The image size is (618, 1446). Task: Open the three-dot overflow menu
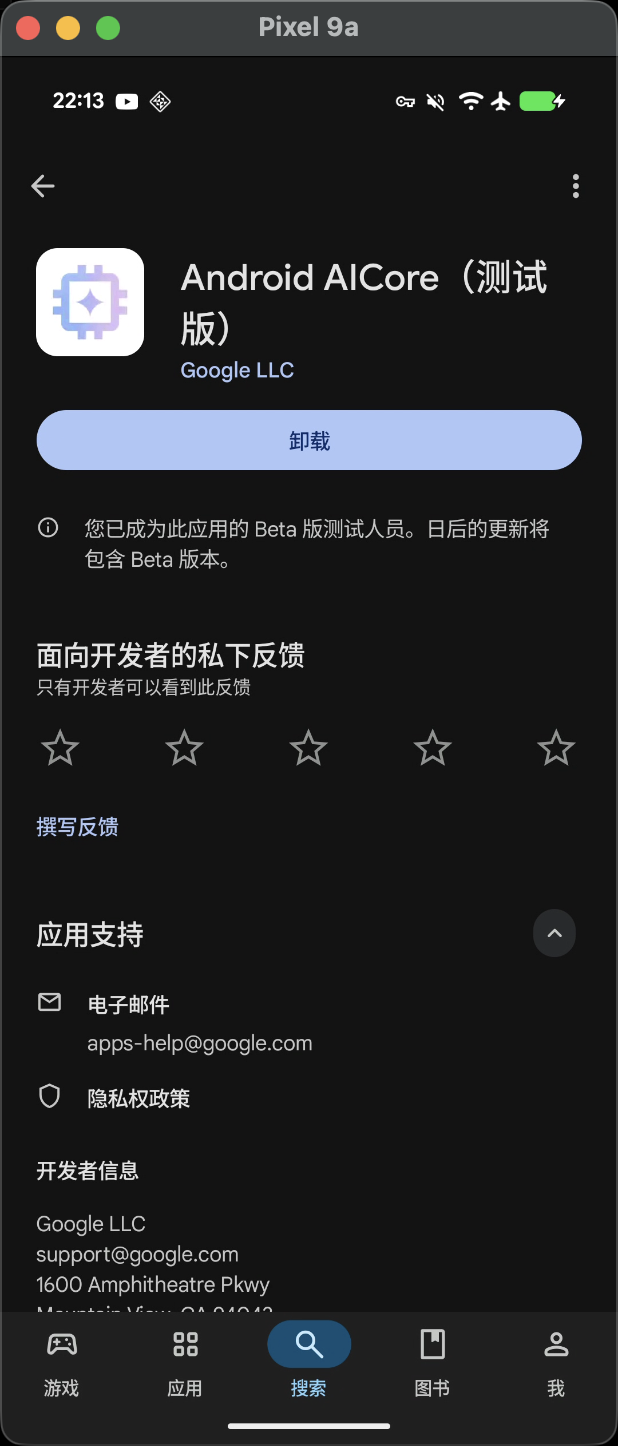[575, 186]
